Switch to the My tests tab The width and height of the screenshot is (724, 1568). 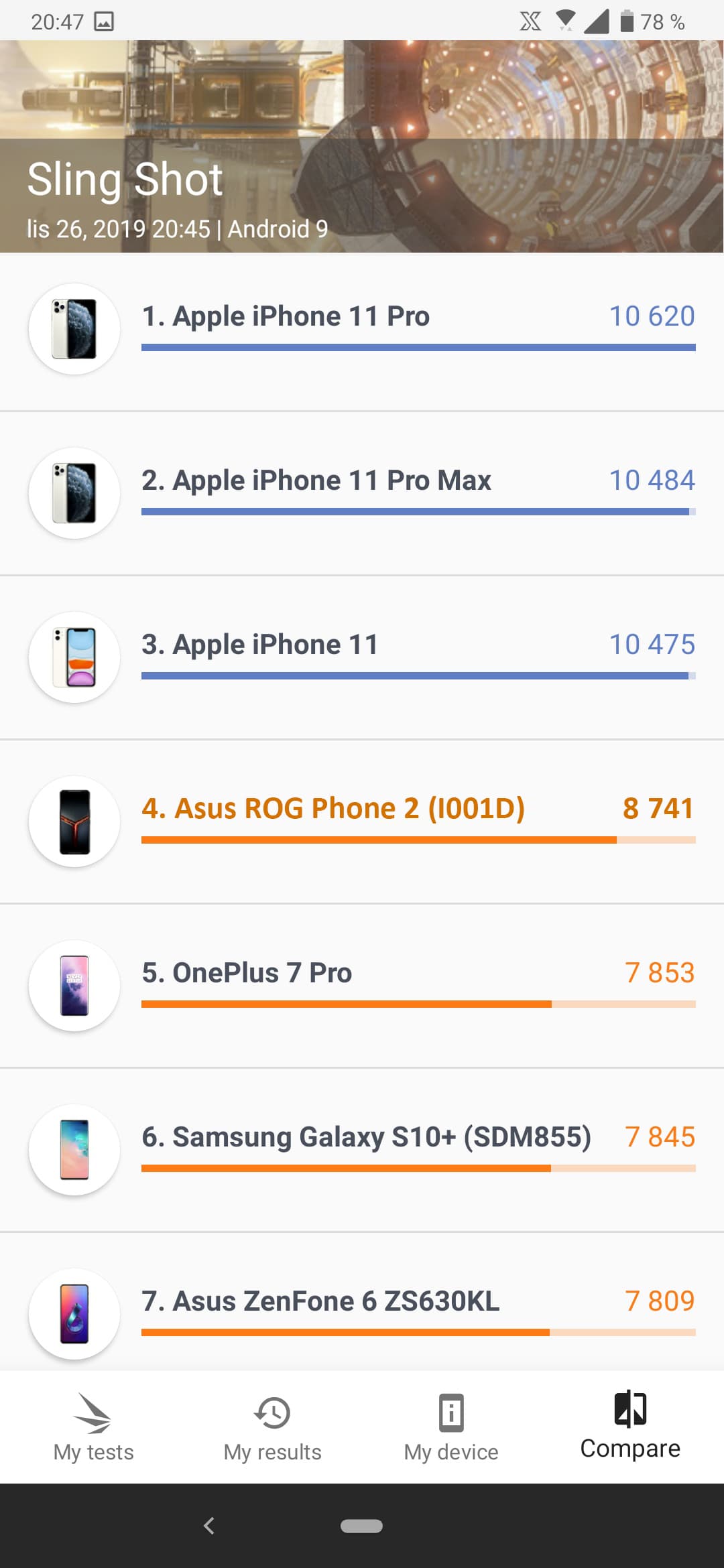click(94, 1427)
